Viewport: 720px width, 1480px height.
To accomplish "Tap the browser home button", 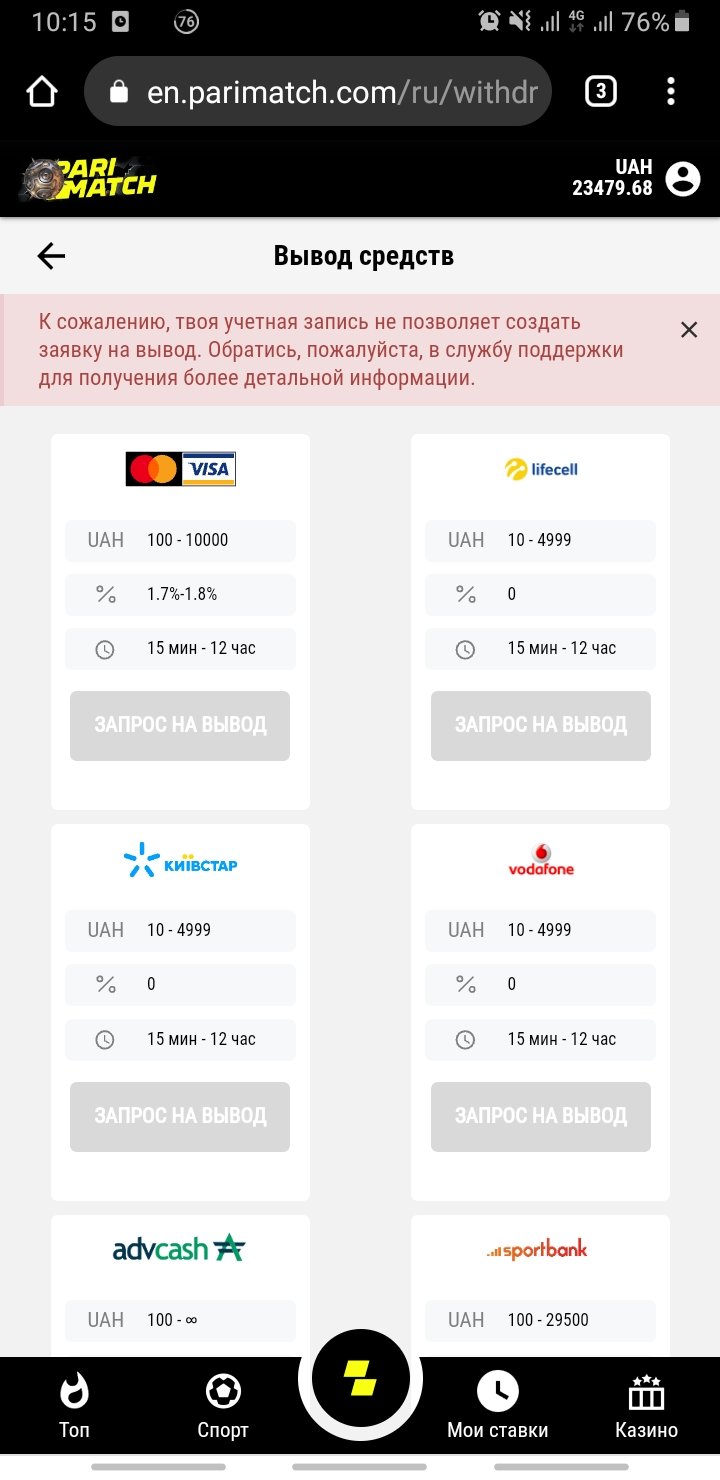I will [x=42, y=92].
